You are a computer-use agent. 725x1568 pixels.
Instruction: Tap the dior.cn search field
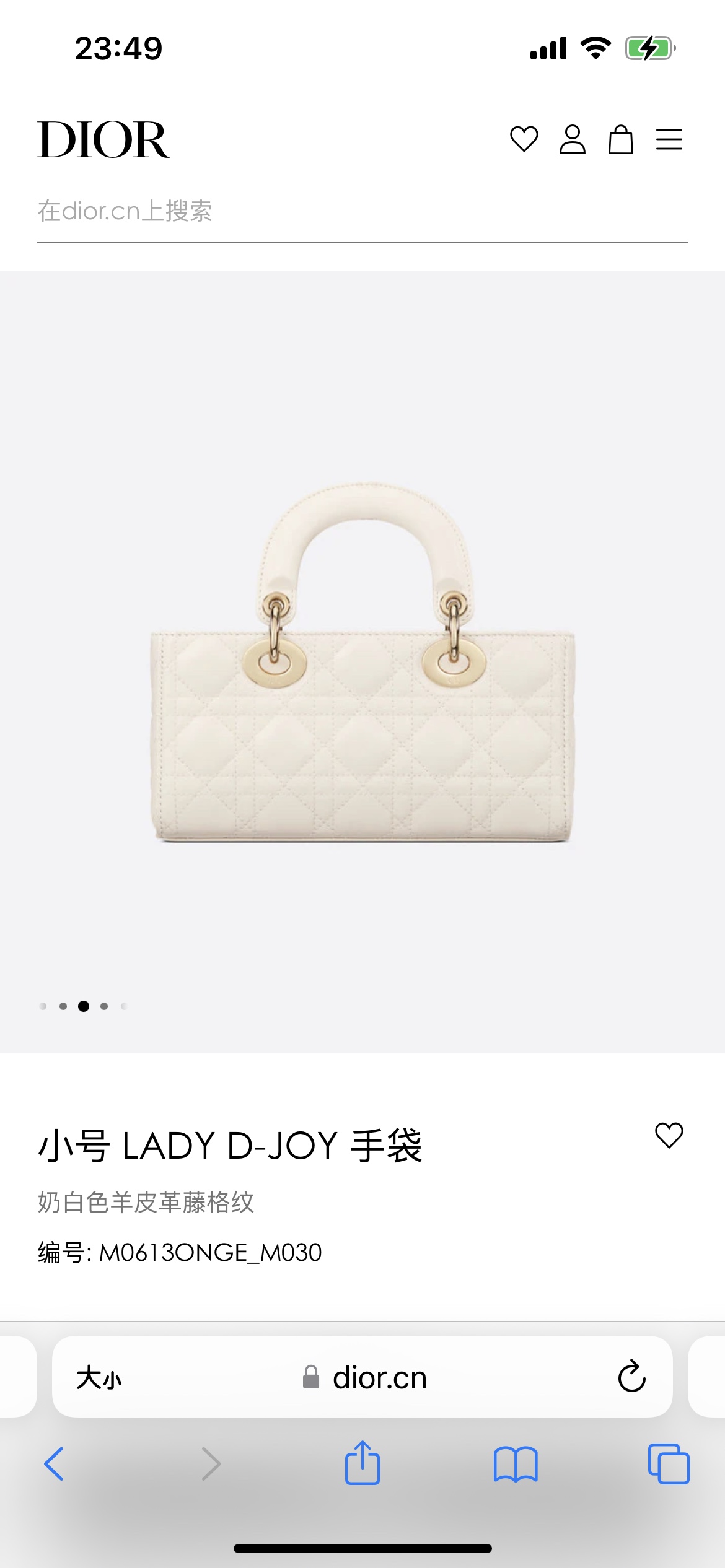(362, 212)
